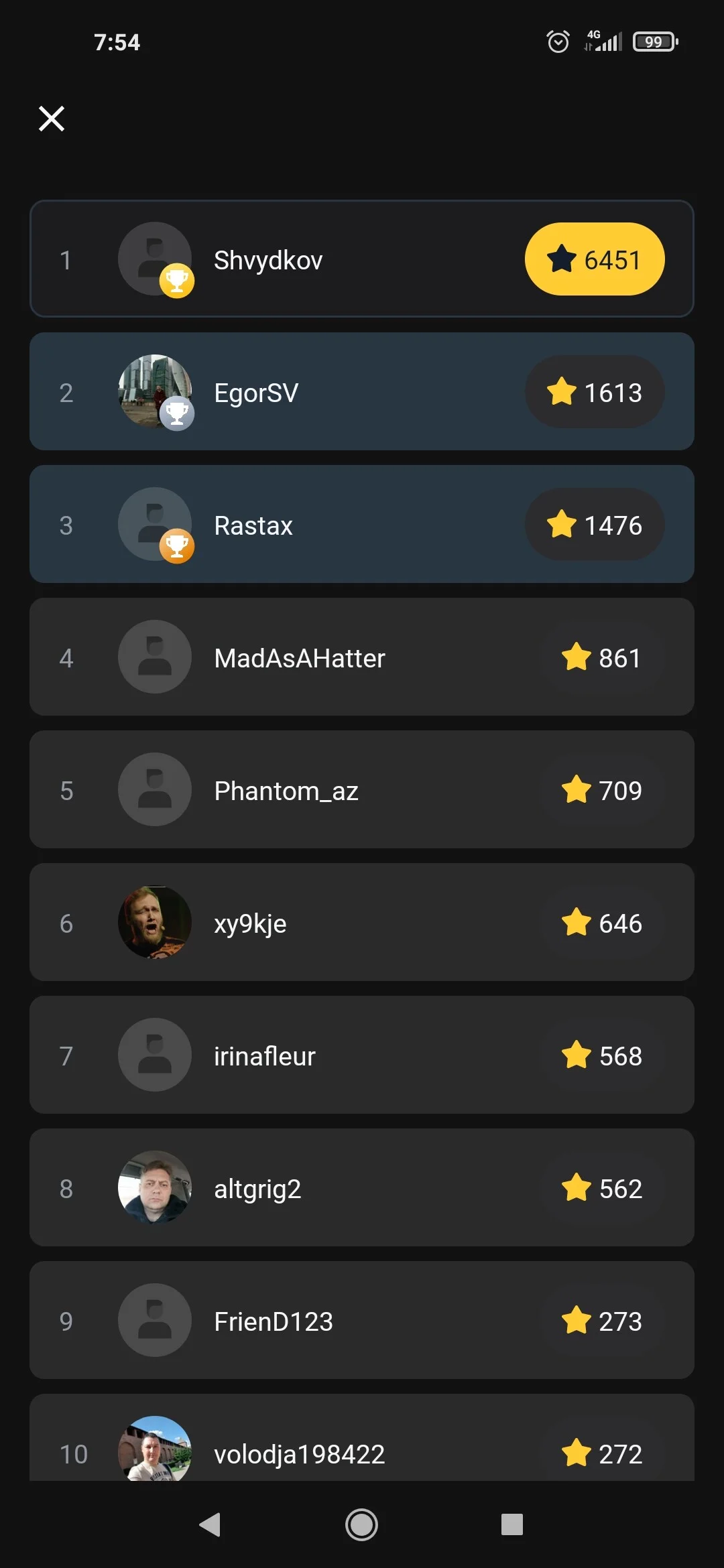
Task: Select the altgrig2 row
Action: pyautogui.click(x=362, y=1187)
